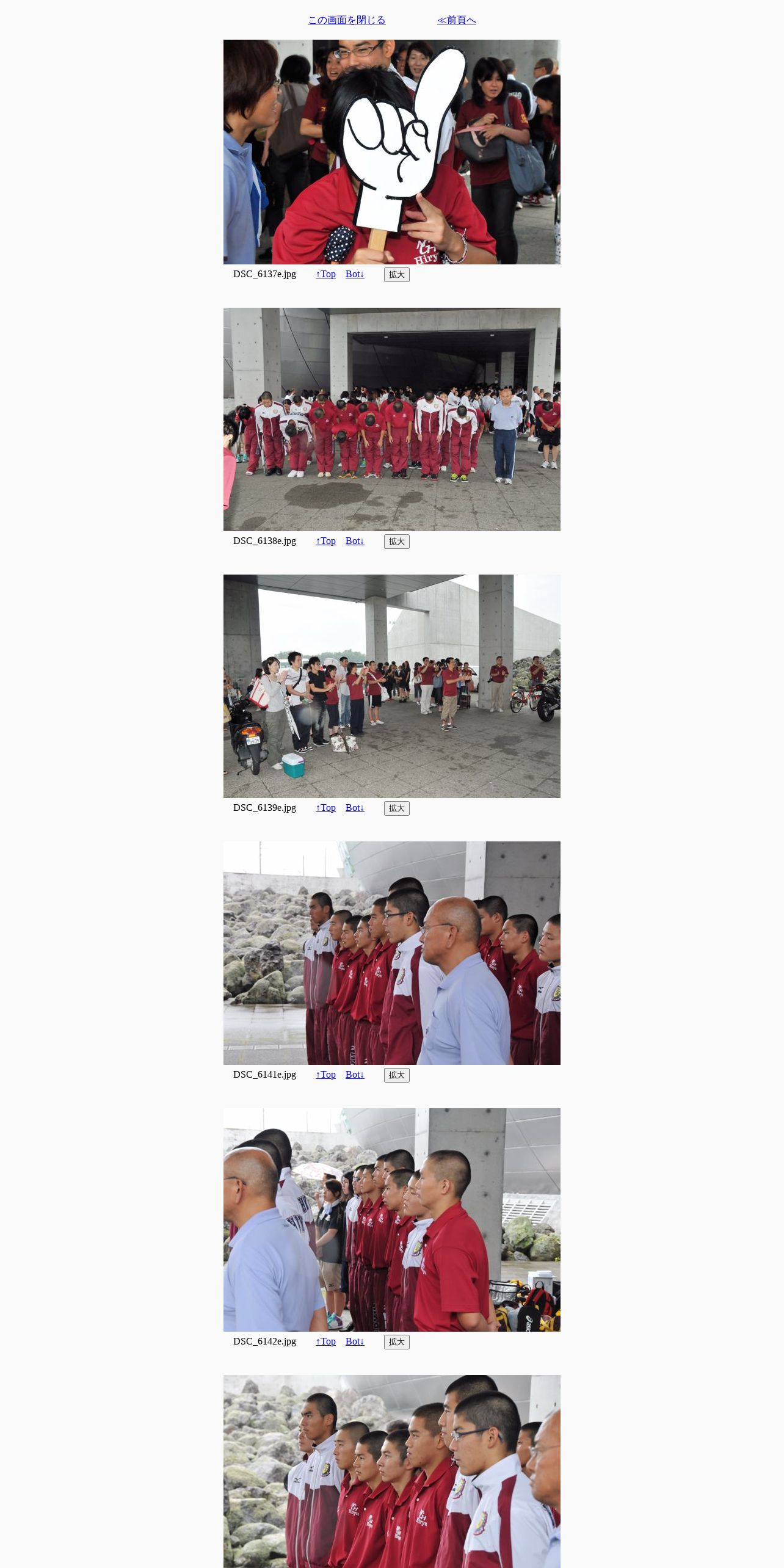The height and width of the screenshot is (1568, 784).
Task: Enlarge photo DSC_6138e.jpg with 拡大
Action: [396, 542]
